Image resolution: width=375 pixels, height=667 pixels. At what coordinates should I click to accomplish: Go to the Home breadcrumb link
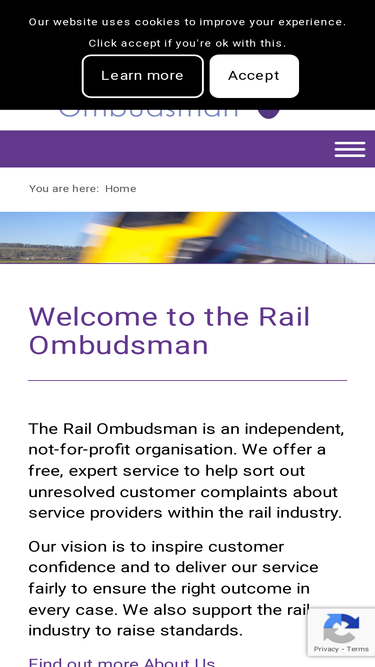(x=121, y=189)
